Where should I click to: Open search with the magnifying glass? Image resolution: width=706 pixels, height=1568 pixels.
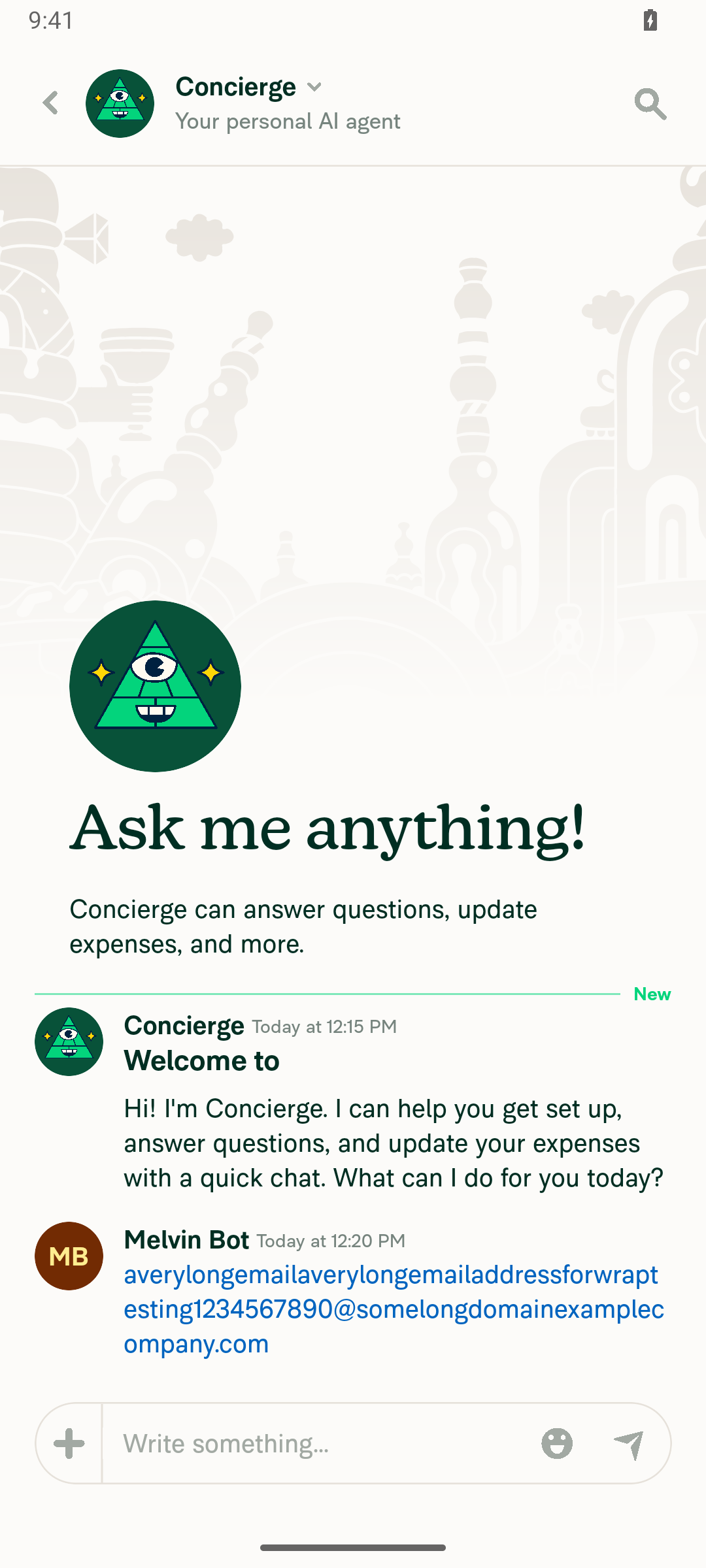[x=650, y=104]
